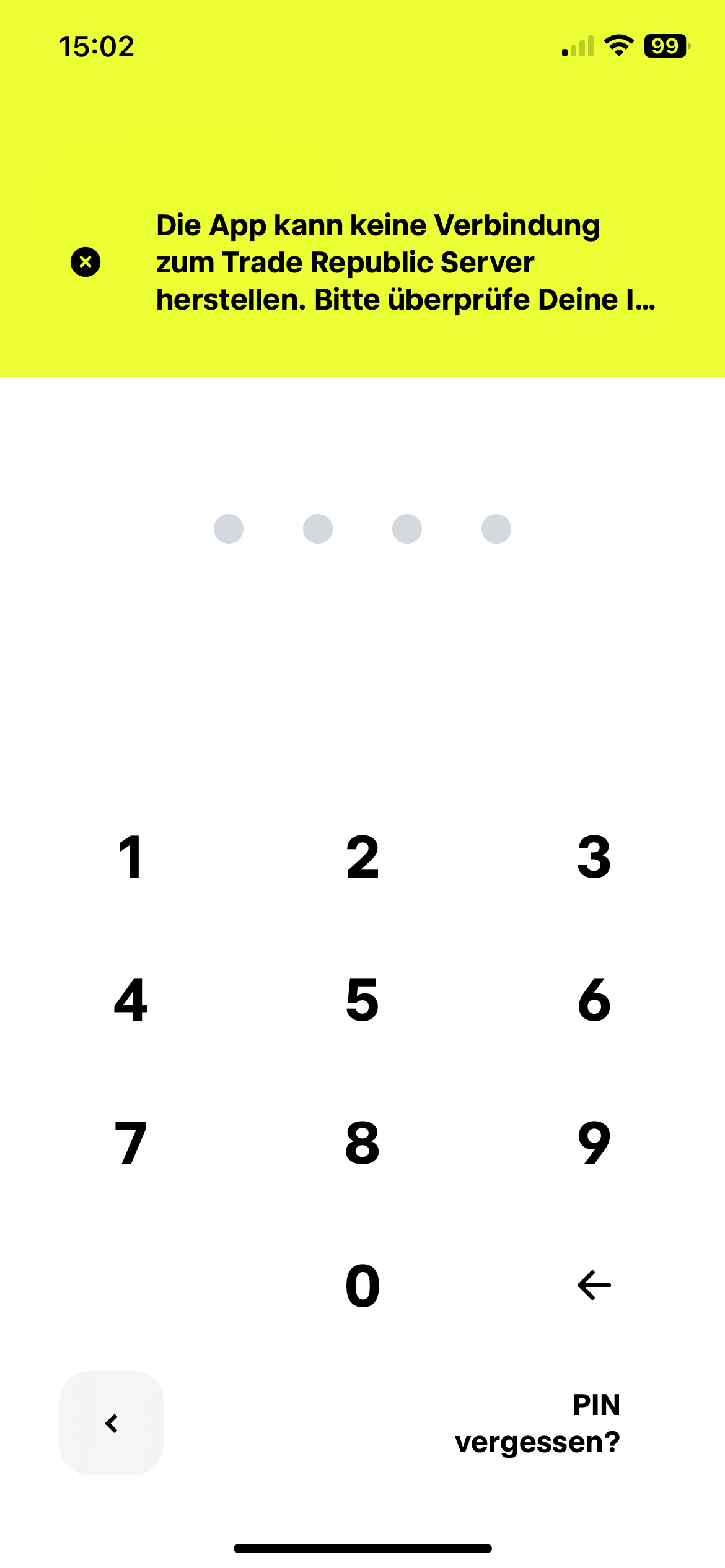
Task: Tap the number 2 key
Action: pyautogui.click(x=362, y=857)
